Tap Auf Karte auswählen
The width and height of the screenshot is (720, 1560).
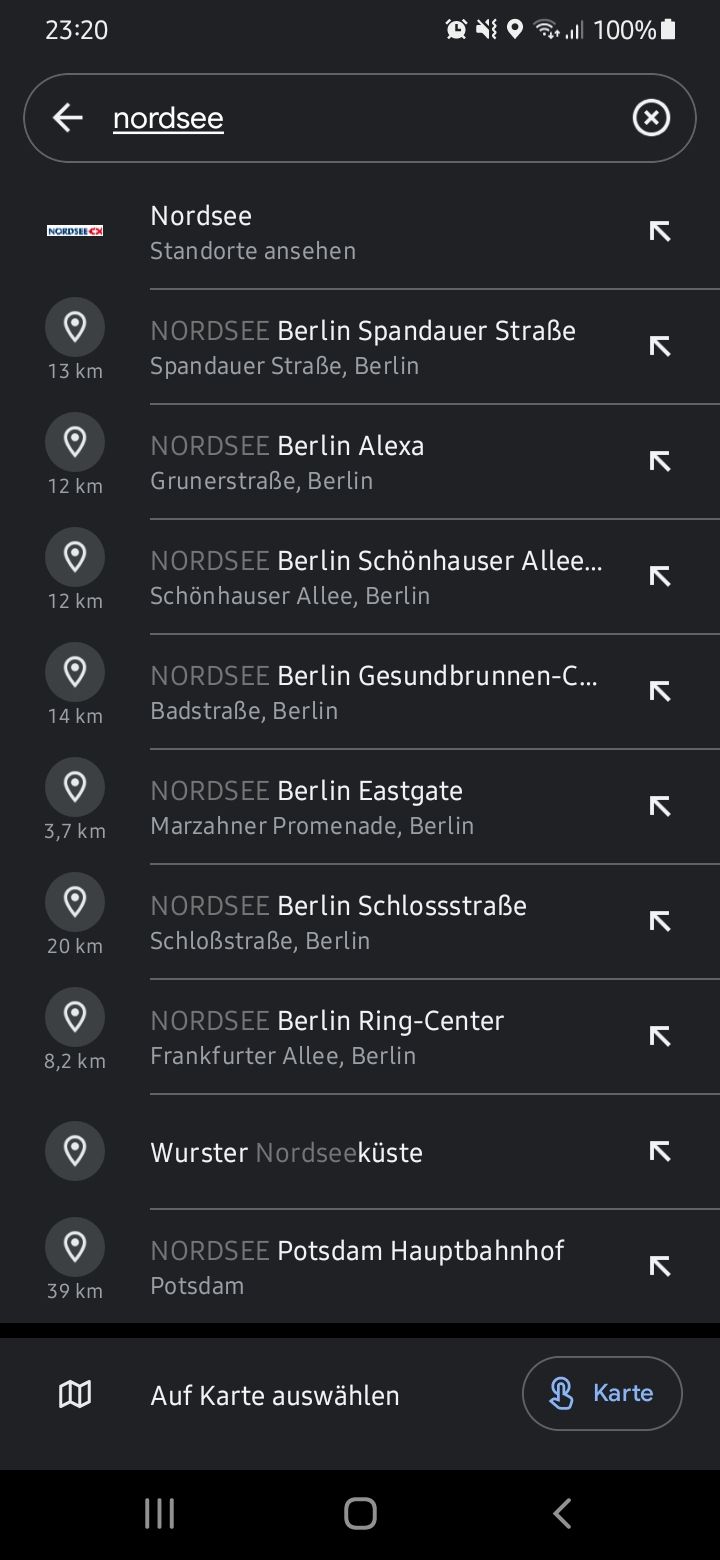[x=274, y=1395]
